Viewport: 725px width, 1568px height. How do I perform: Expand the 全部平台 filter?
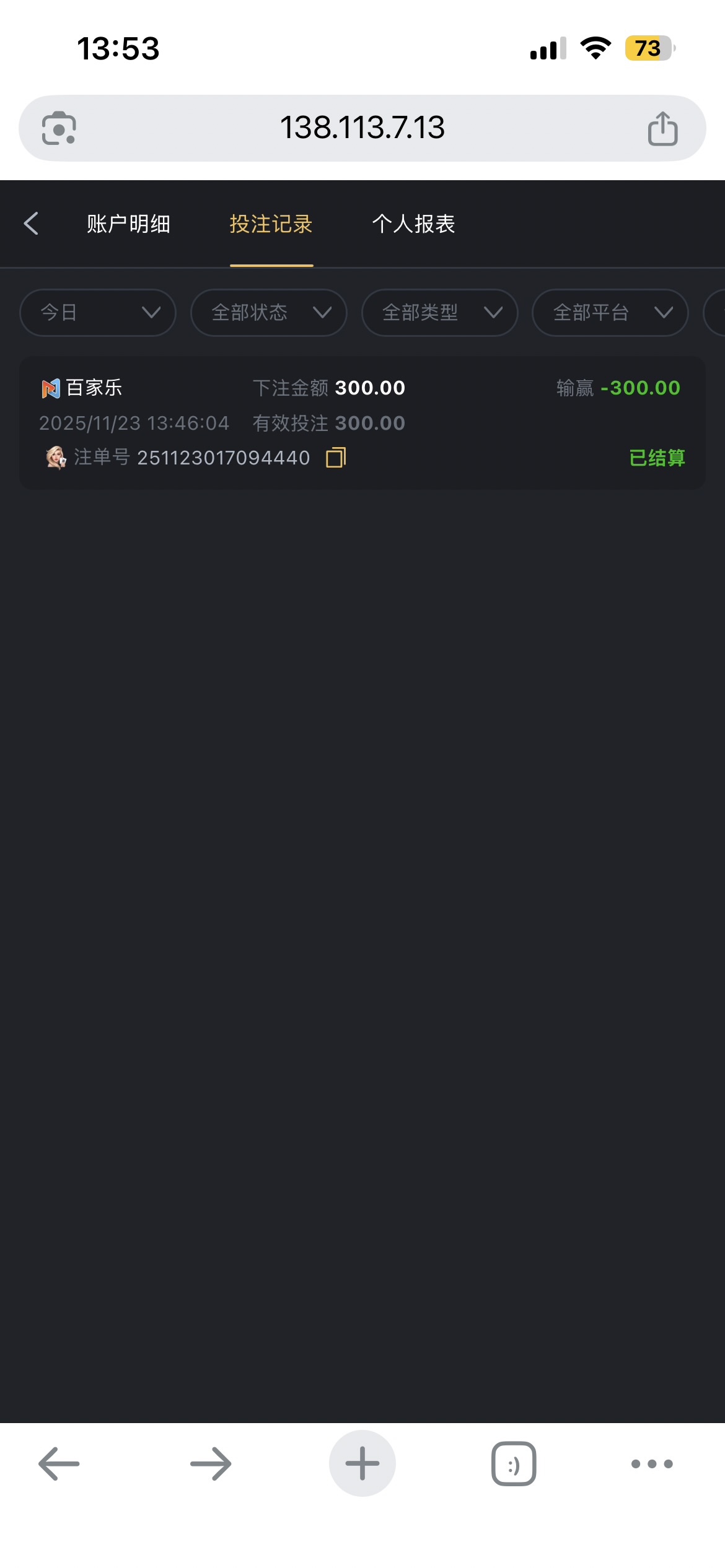pos(610,313)
